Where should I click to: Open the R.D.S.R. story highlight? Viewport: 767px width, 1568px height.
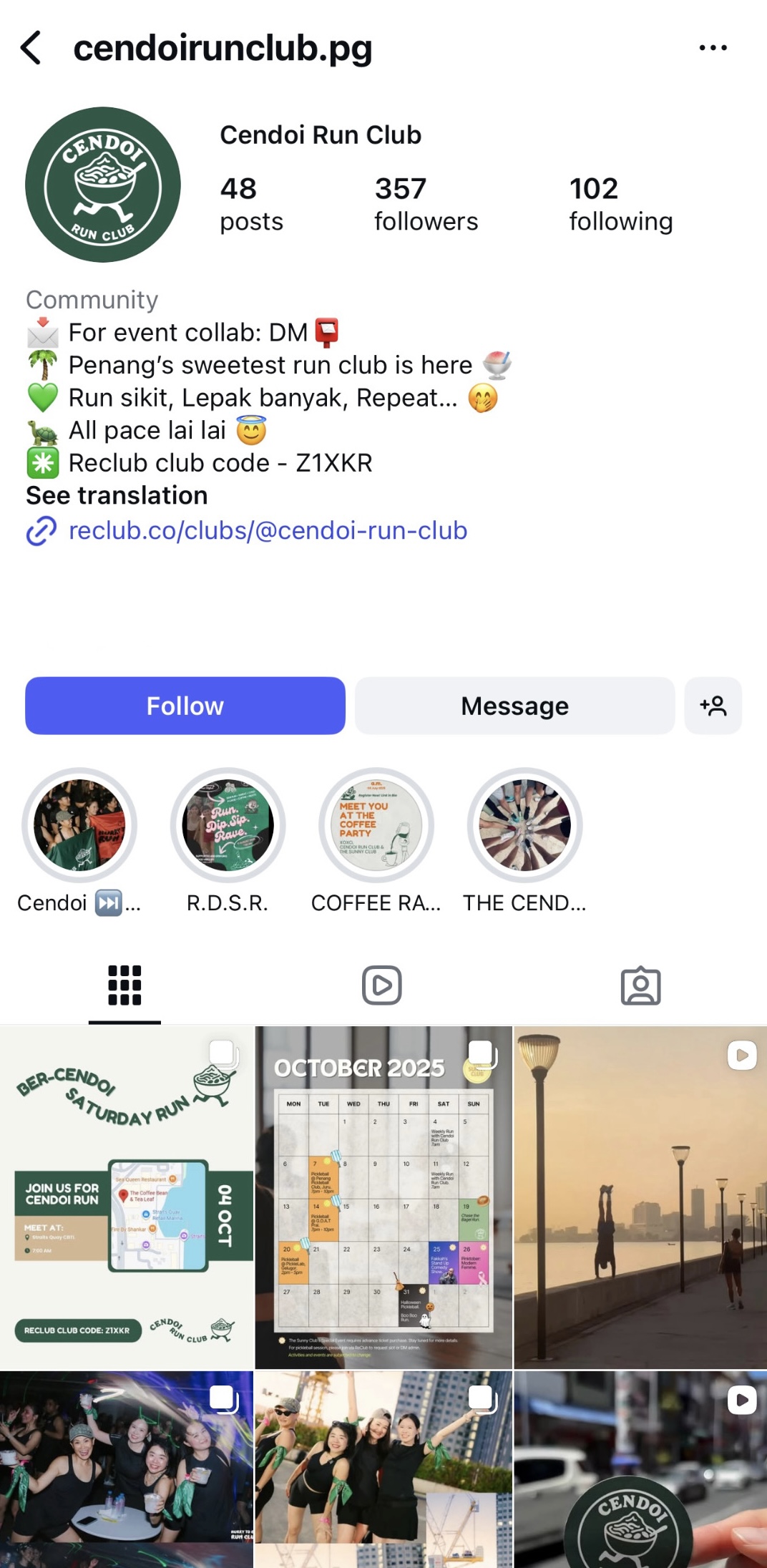[x=228, y=825]
